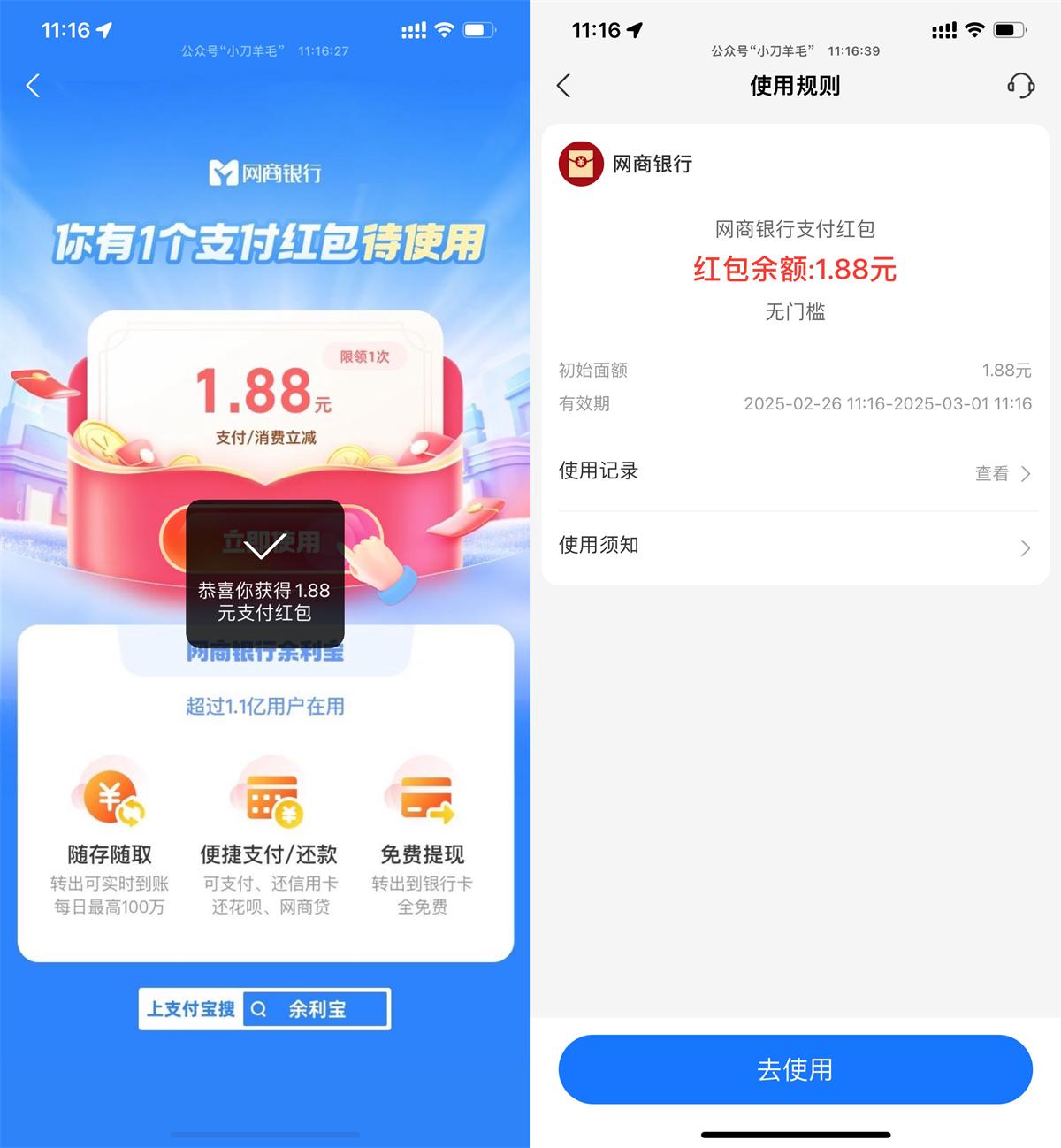
Task: Go back from the 网商银行 red packet page
Action: (x=34, y=86)
